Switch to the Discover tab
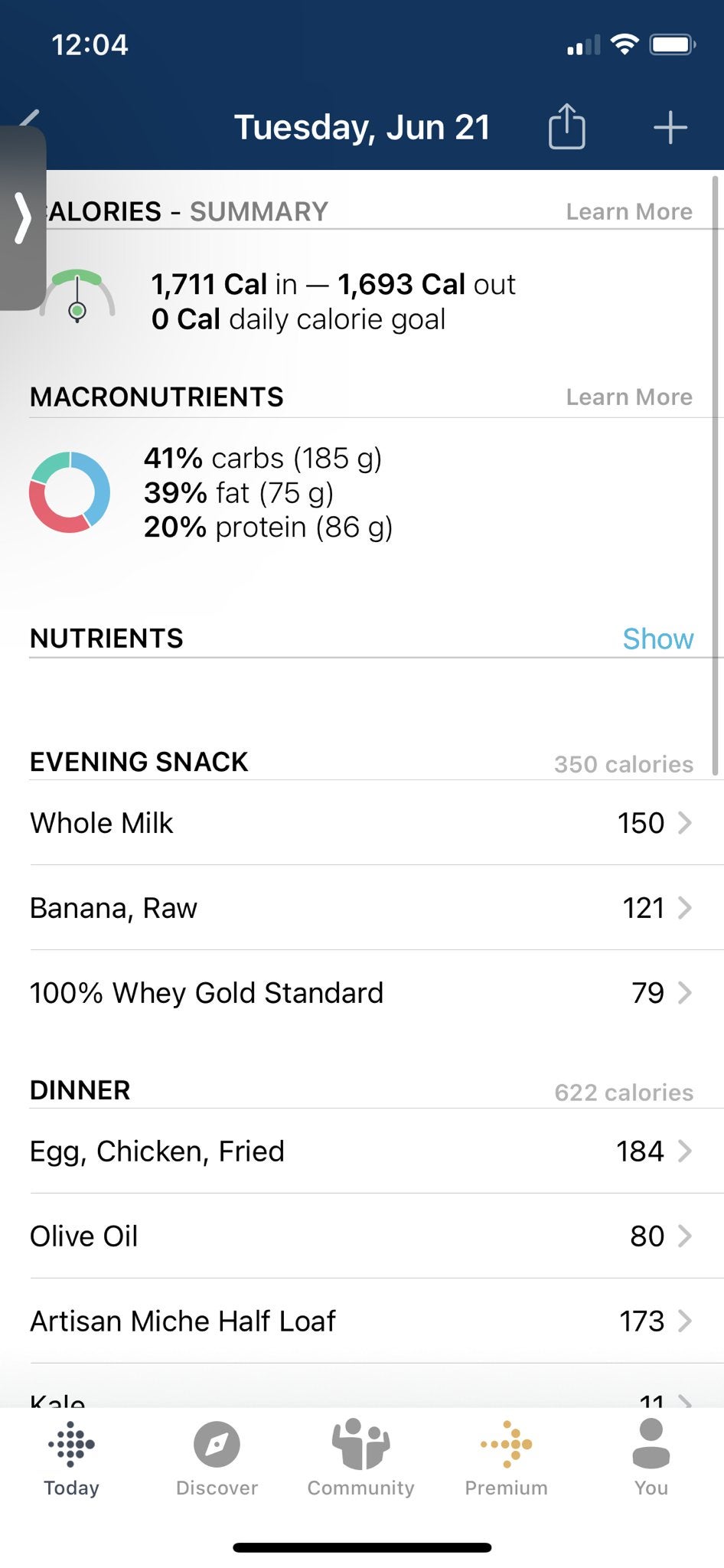The height and width of the screenshot is (1568, 724). (217, 1459)
